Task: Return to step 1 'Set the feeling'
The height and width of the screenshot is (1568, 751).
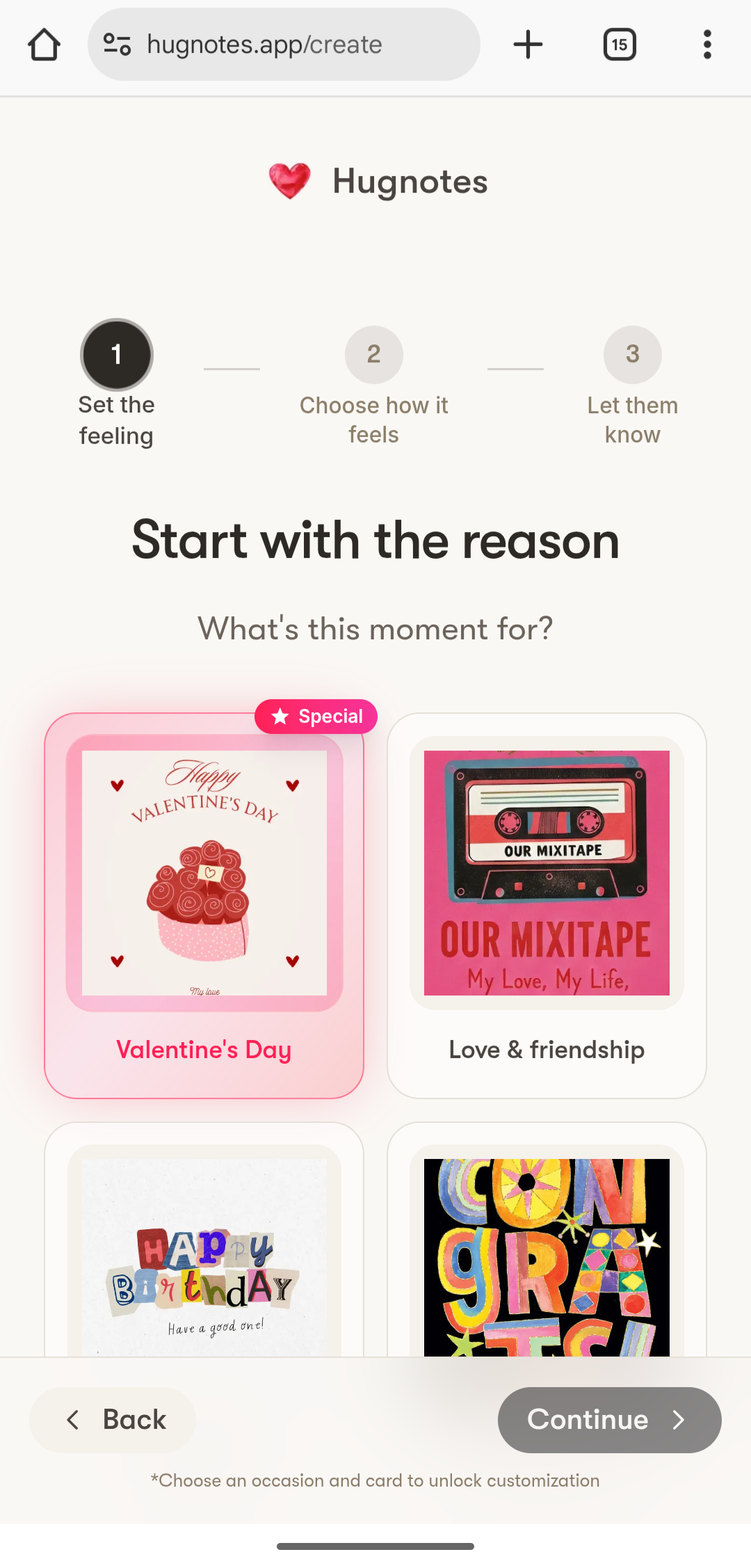Action: (116, 354)
